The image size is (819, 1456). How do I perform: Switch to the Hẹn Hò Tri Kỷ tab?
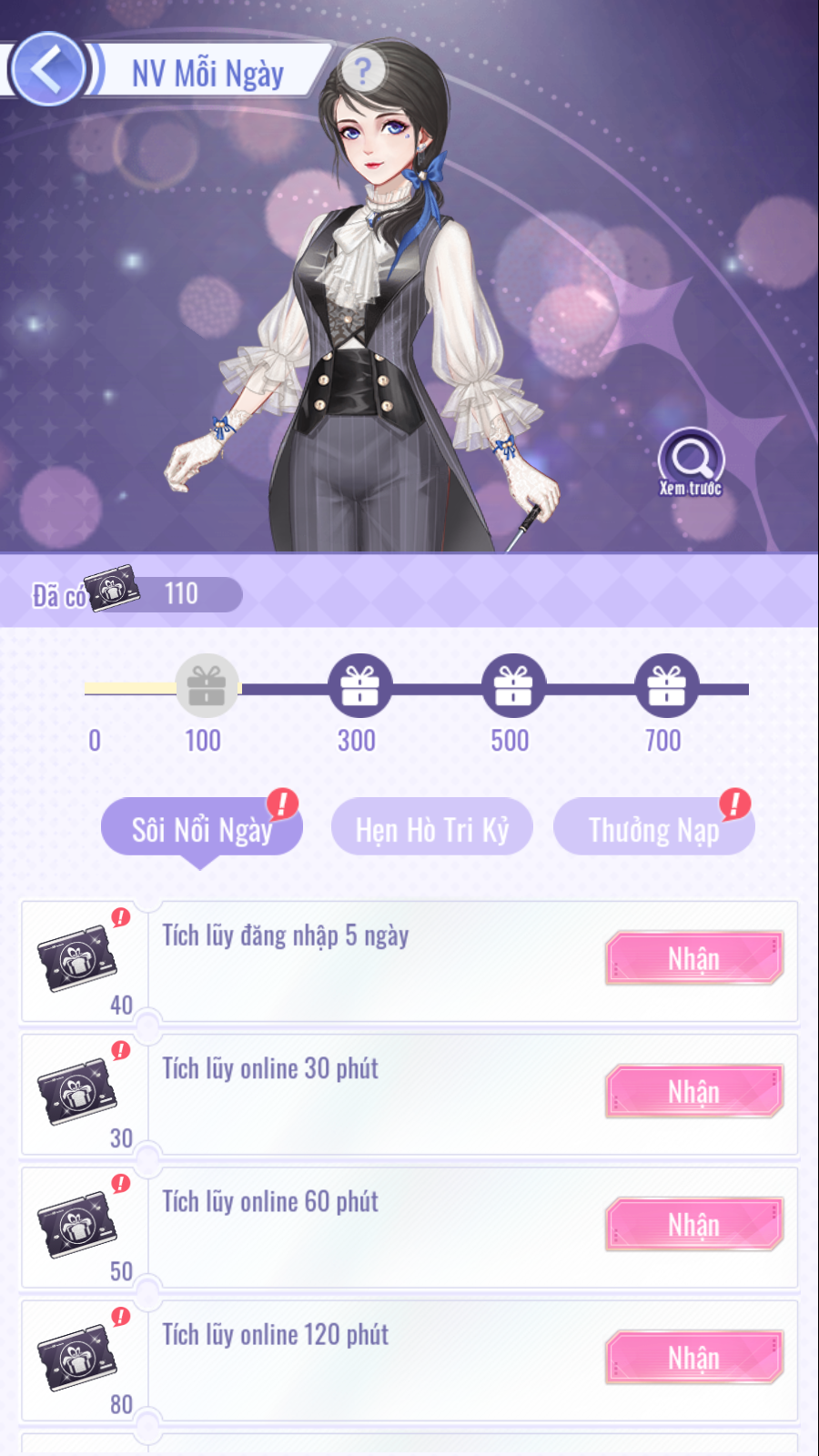[x=431, y=829]
